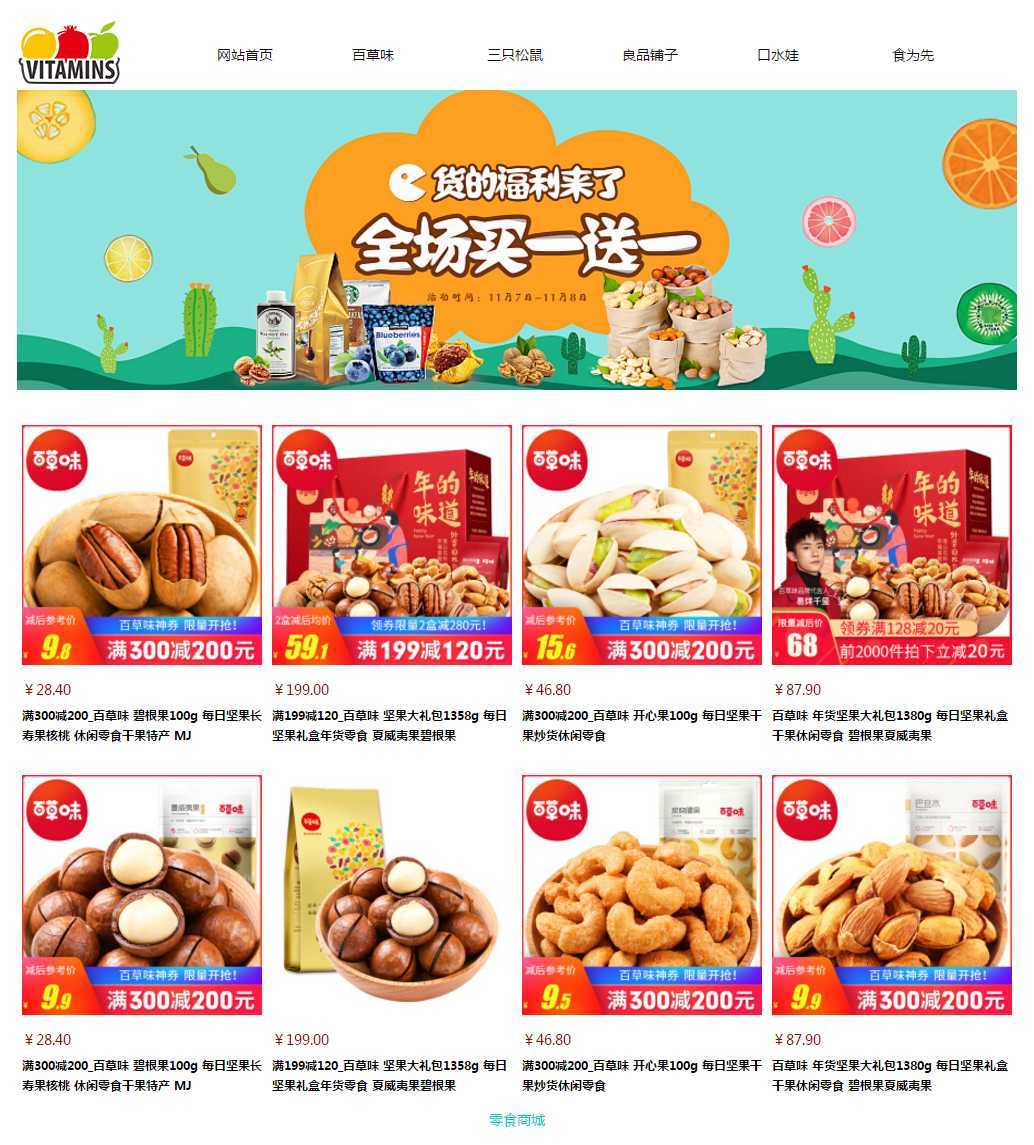Open the 食为先 brand page
This screenshot has width=1034, height=1145.
(913, 55)
